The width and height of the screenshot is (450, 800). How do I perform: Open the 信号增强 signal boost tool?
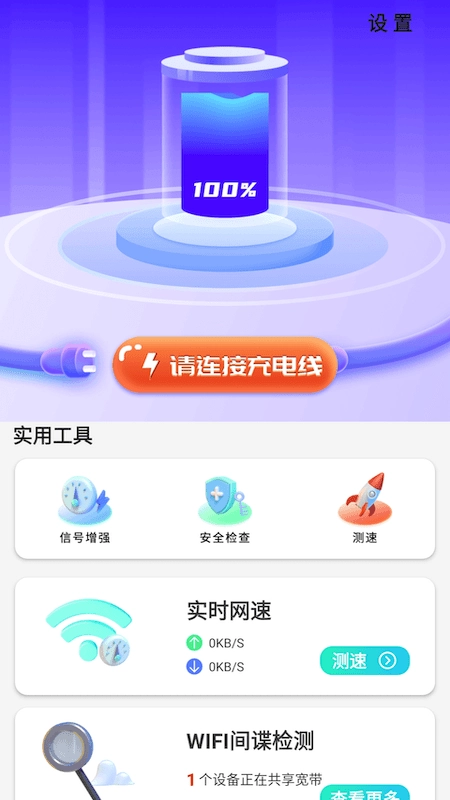point(85,508)
